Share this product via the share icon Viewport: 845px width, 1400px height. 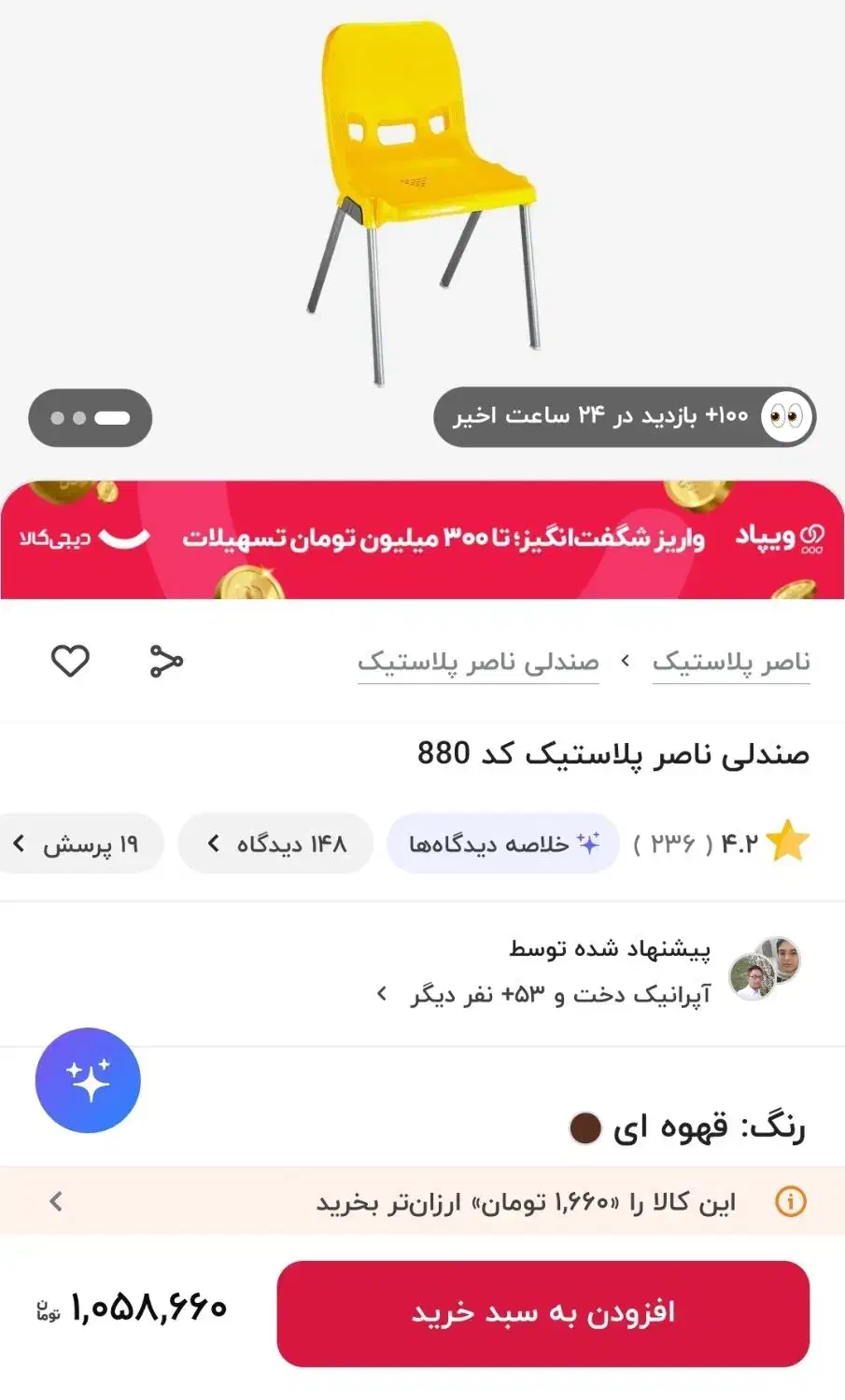pos(164,663)
